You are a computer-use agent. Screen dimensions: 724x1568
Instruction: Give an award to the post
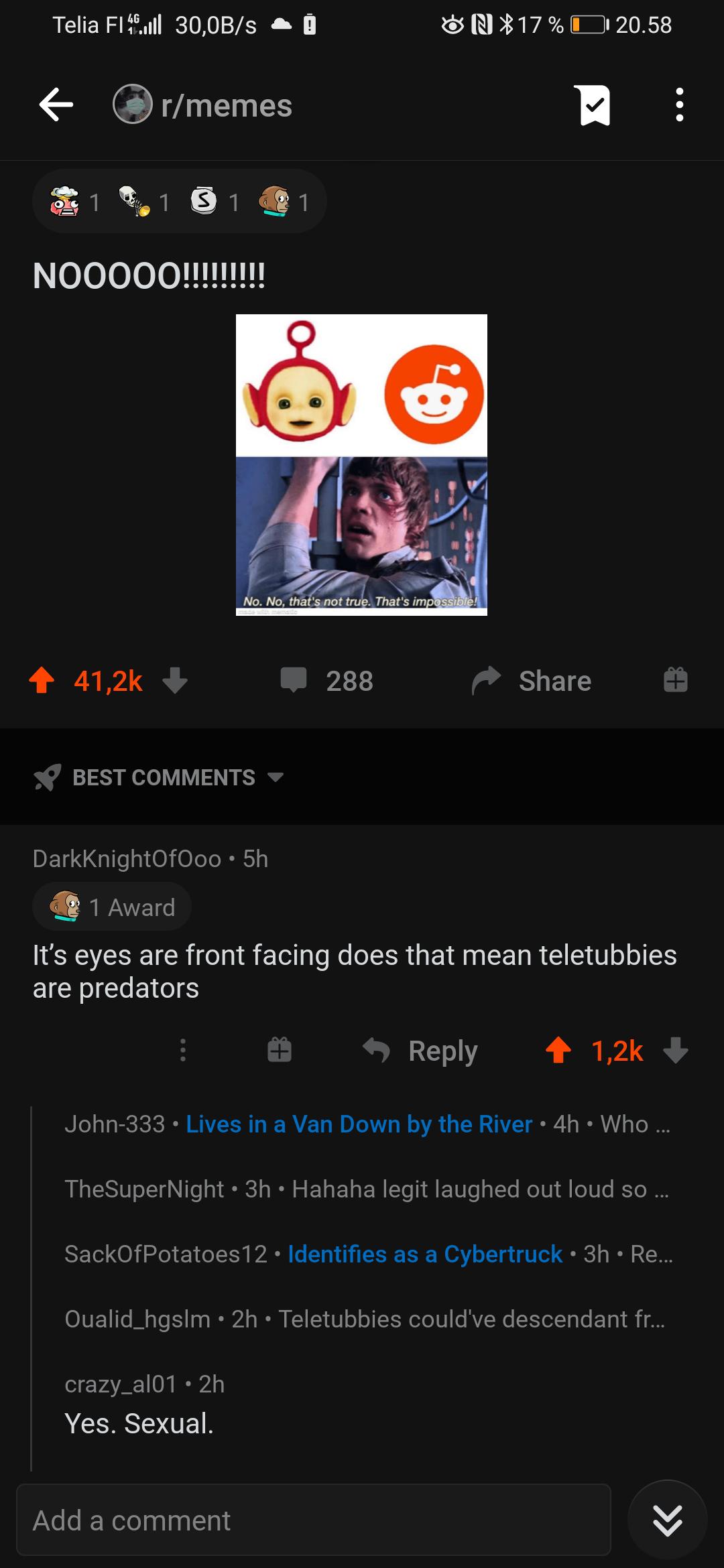point(675,680)
